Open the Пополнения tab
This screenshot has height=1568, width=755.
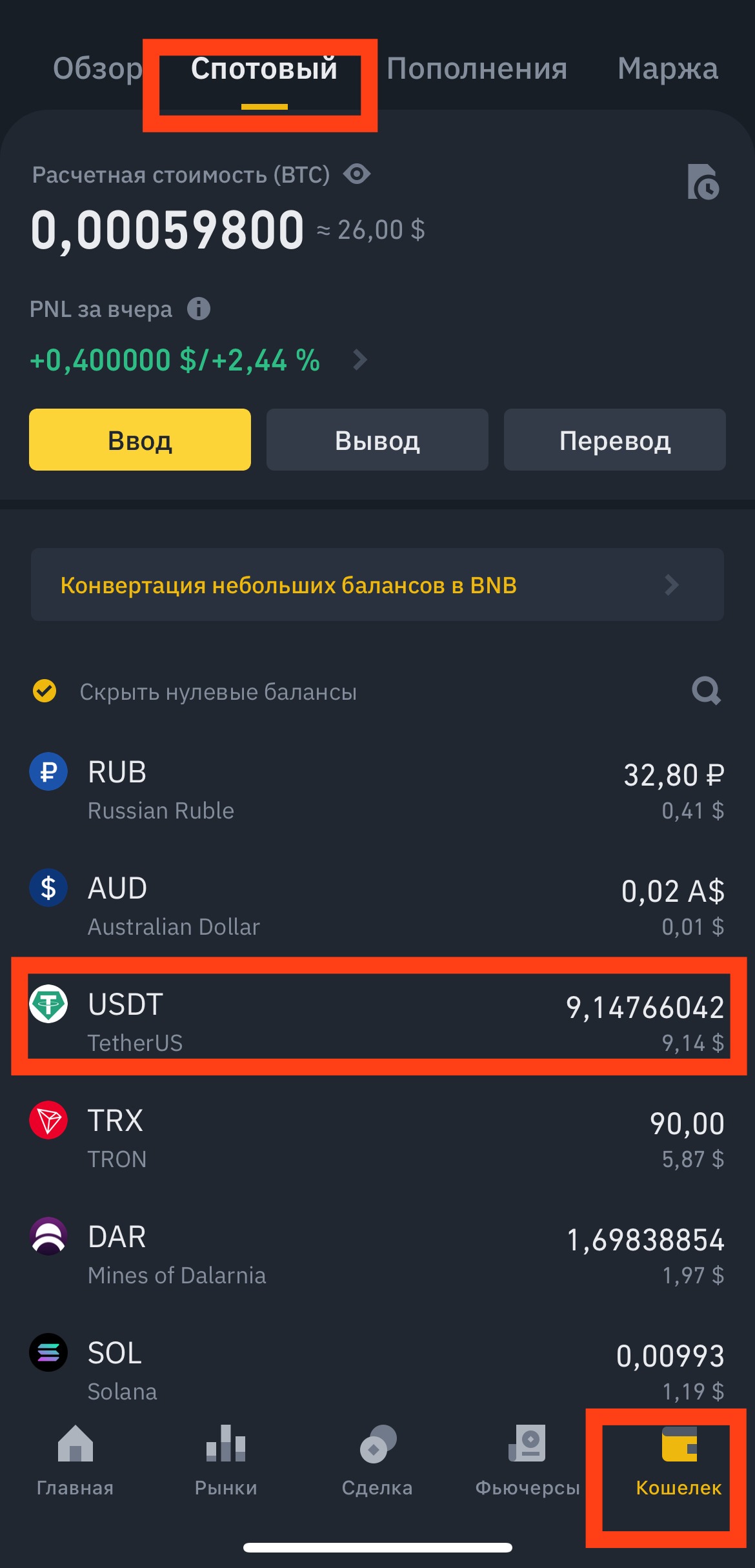(477, 68)
